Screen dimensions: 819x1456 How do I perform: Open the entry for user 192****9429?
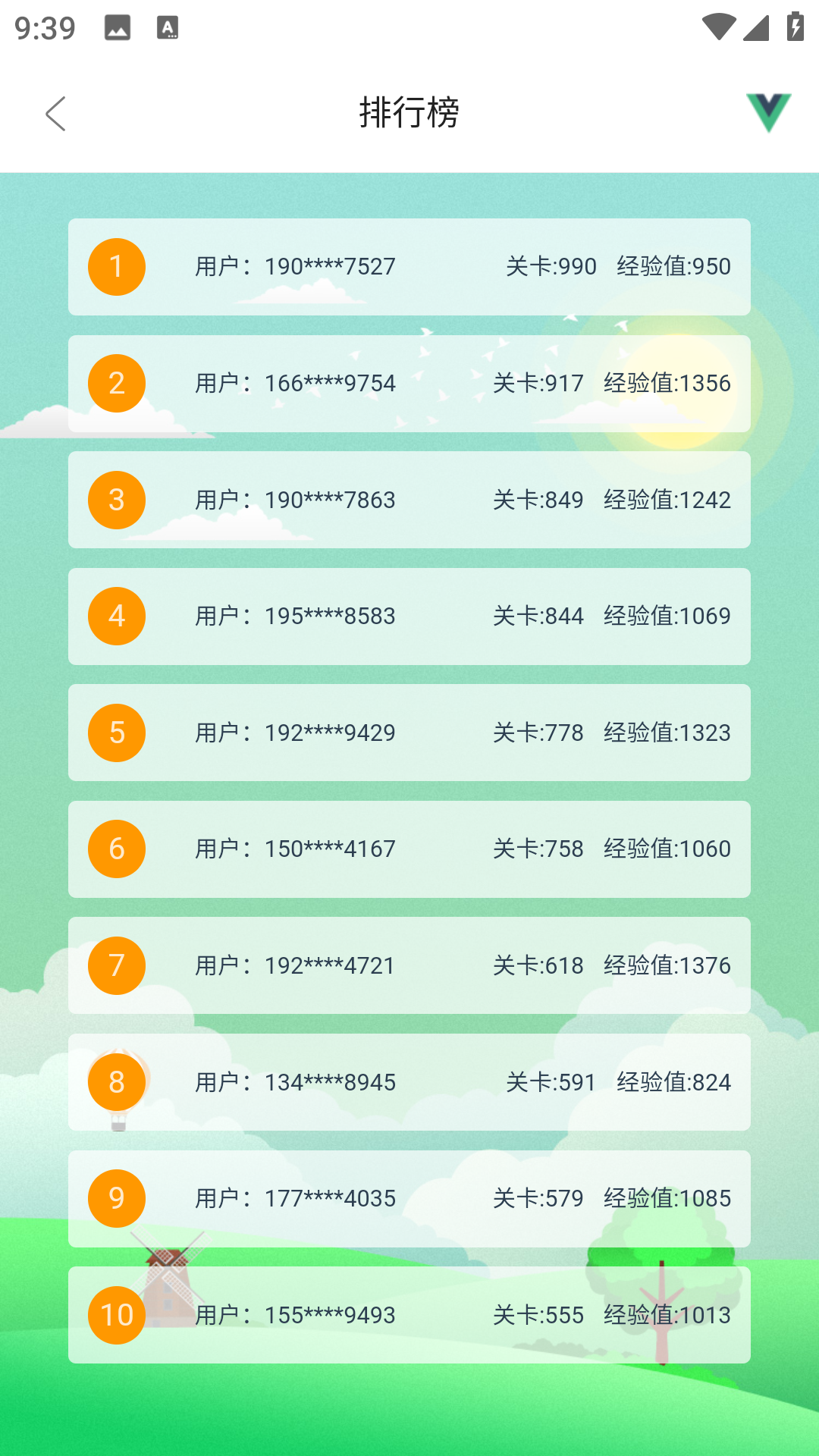(409, 733)
